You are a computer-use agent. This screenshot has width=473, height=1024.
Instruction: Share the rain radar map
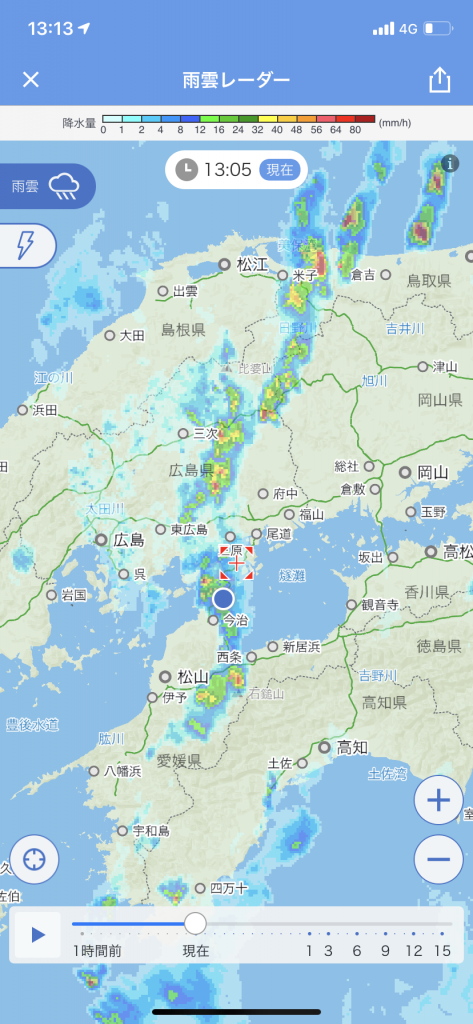coord(440,80)
